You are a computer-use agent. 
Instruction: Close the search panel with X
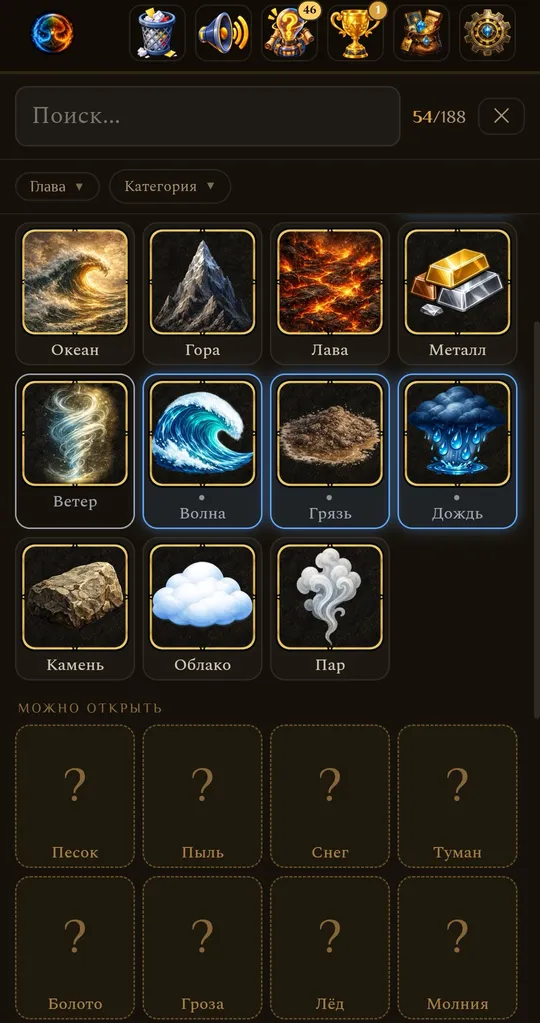pyautogui.click(x=501, y=116)
